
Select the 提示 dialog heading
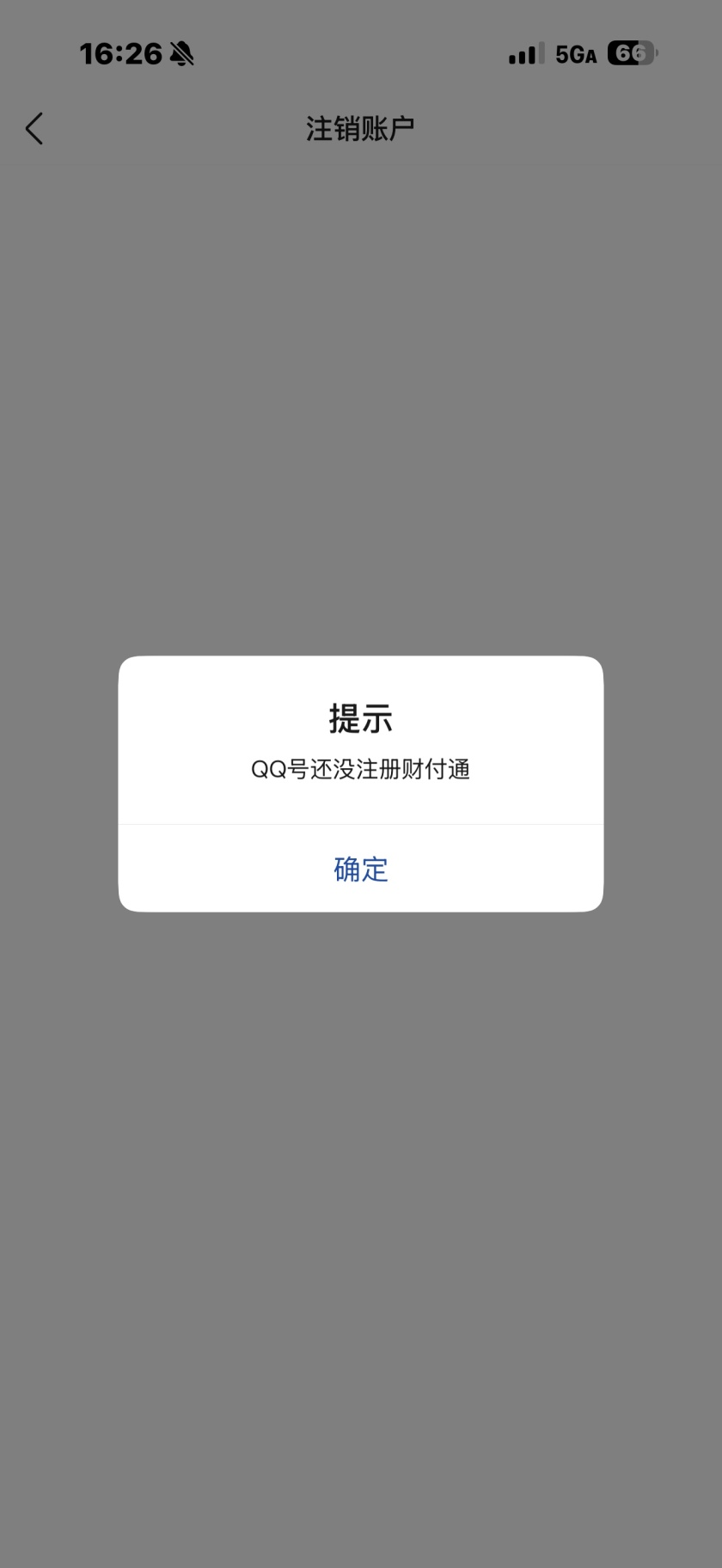361,720
